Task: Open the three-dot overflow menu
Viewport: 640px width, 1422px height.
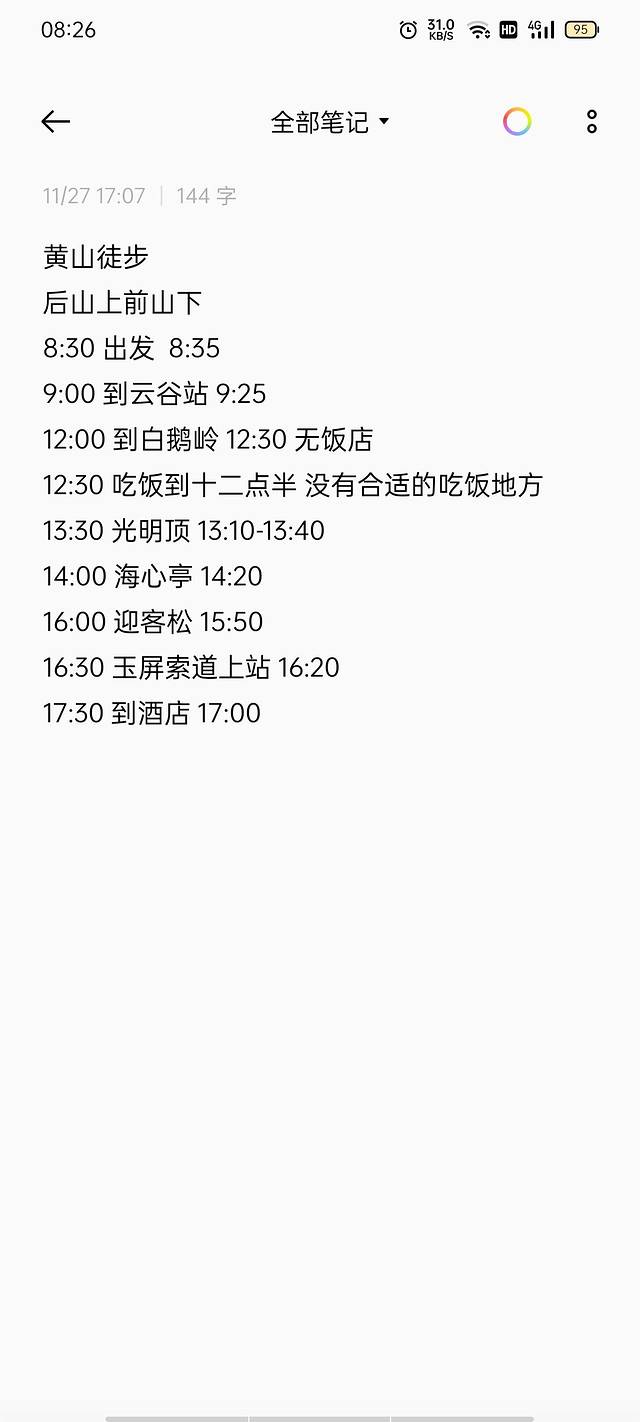Action: tap(592, 122)
